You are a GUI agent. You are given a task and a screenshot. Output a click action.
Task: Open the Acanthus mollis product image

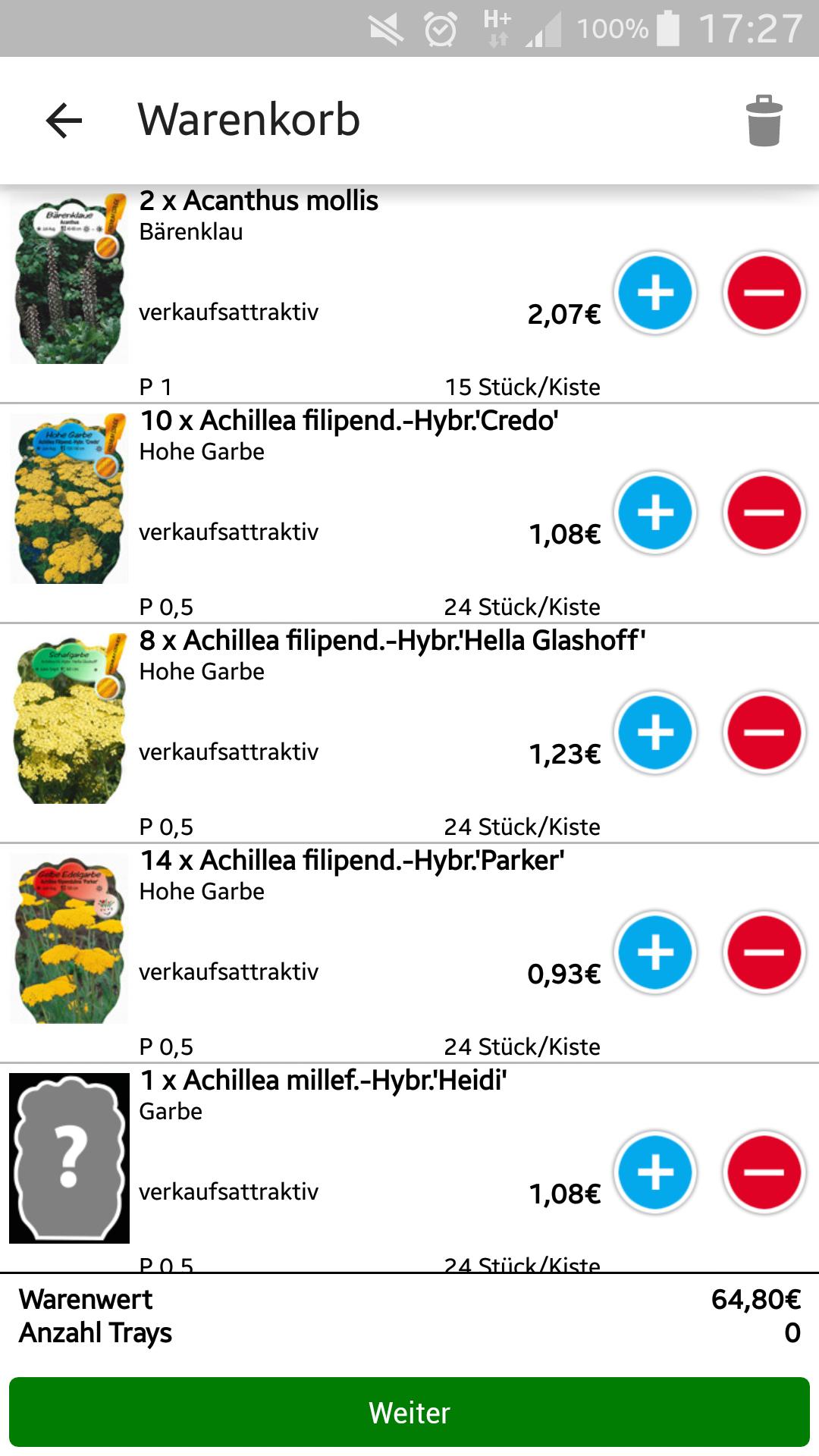pos(69,279)
